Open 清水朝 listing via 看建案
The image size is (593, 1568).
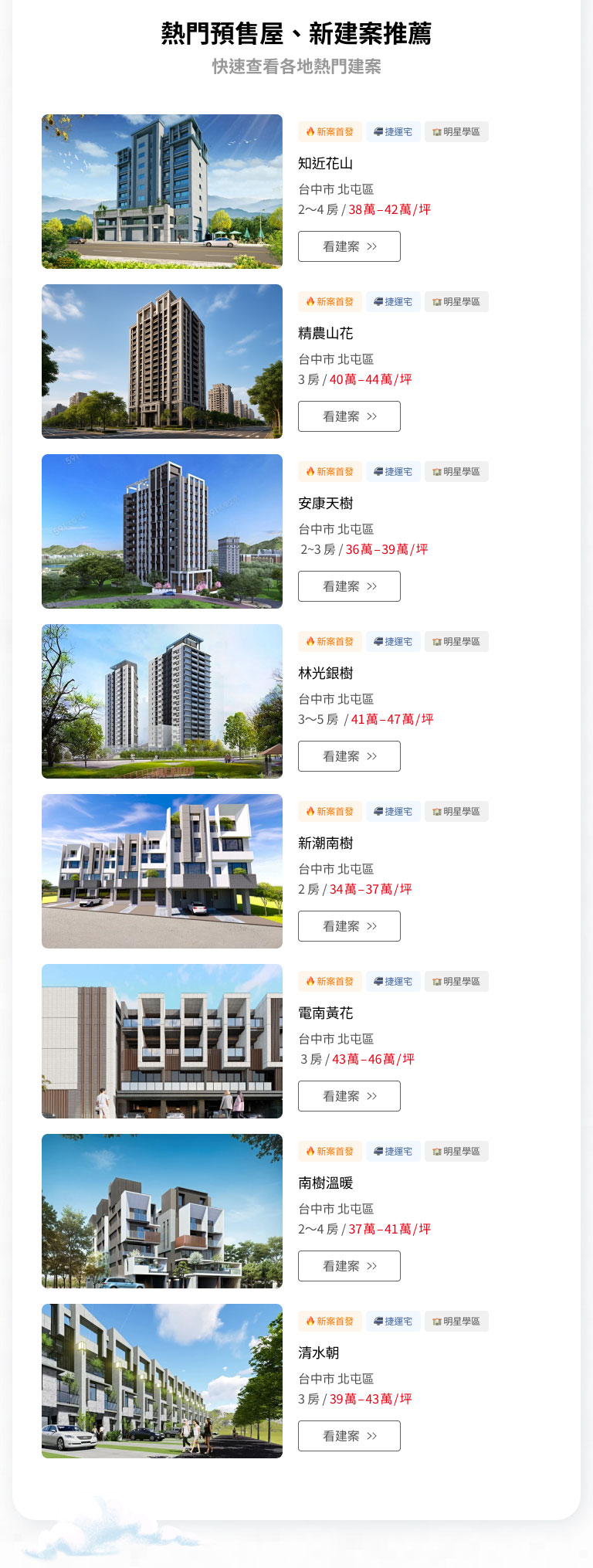(x=349, y=1436)
